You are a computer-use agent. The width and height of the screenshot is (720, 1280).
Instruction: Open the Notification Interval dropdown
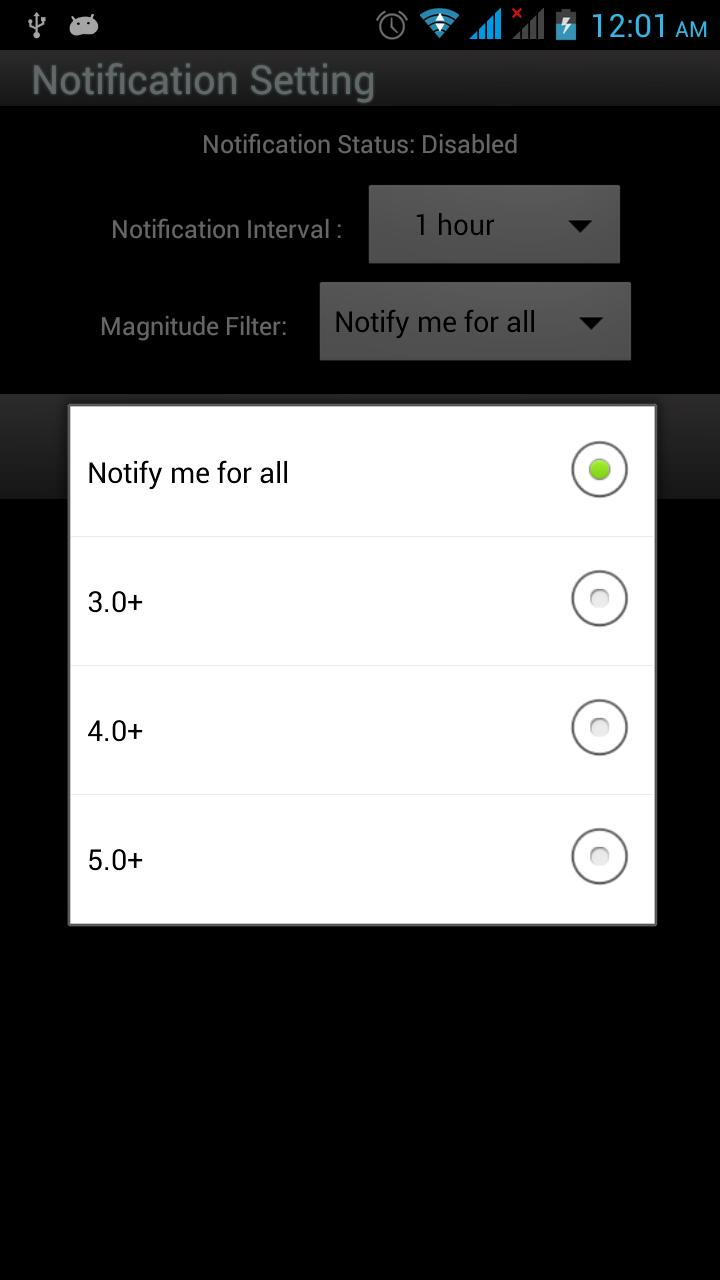[x=493, y=224]
